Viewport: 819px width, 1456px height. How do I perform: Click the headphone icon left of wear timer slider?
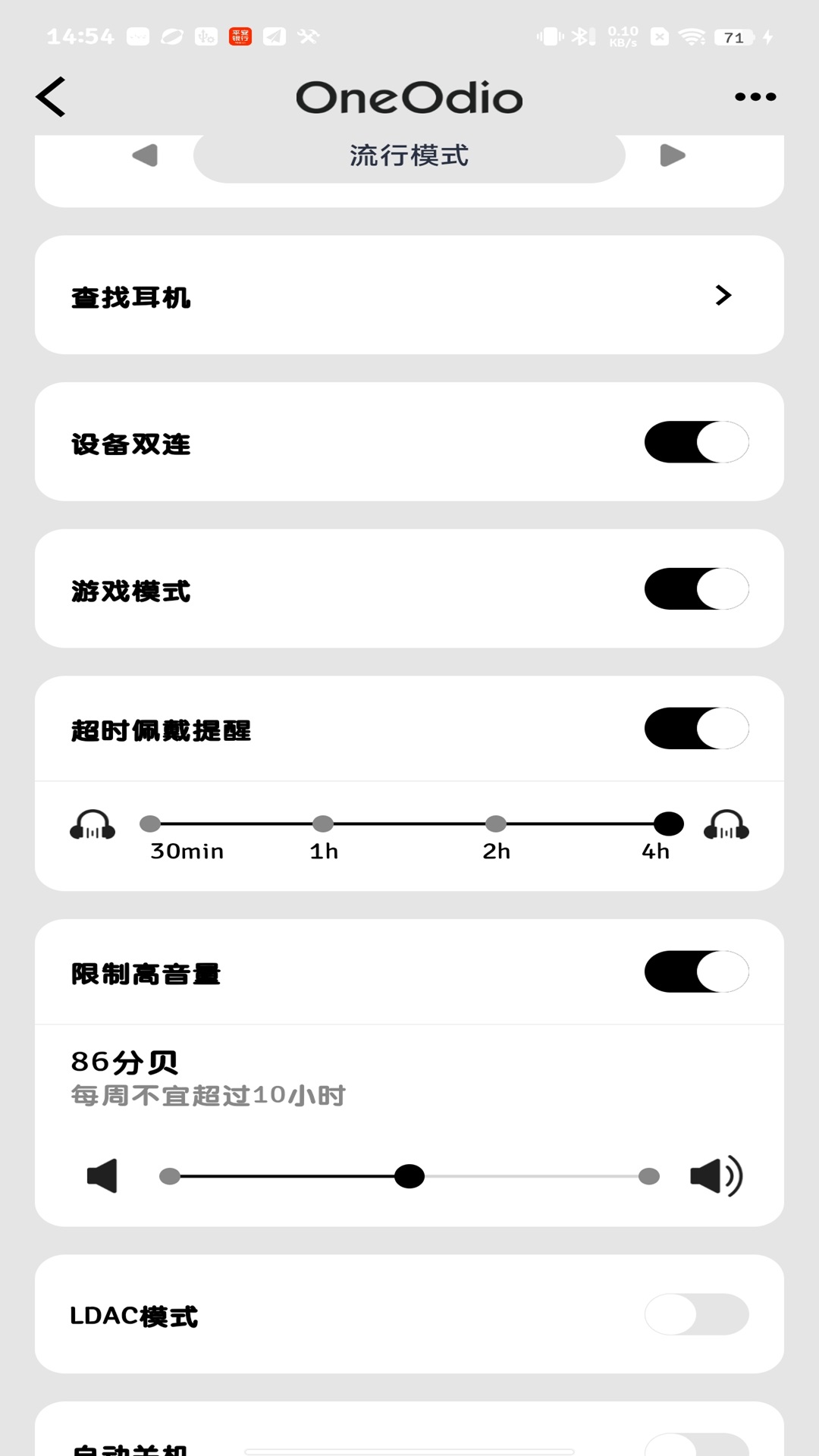click(x=91, y=827)
